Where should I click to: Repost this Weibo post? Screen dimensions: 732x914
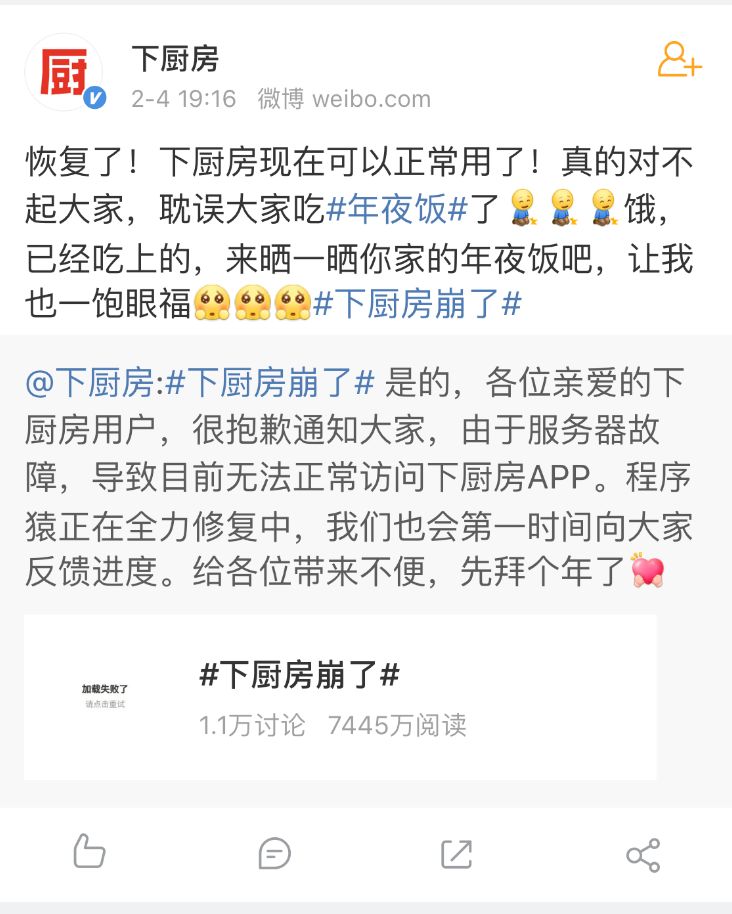[456, 853]
